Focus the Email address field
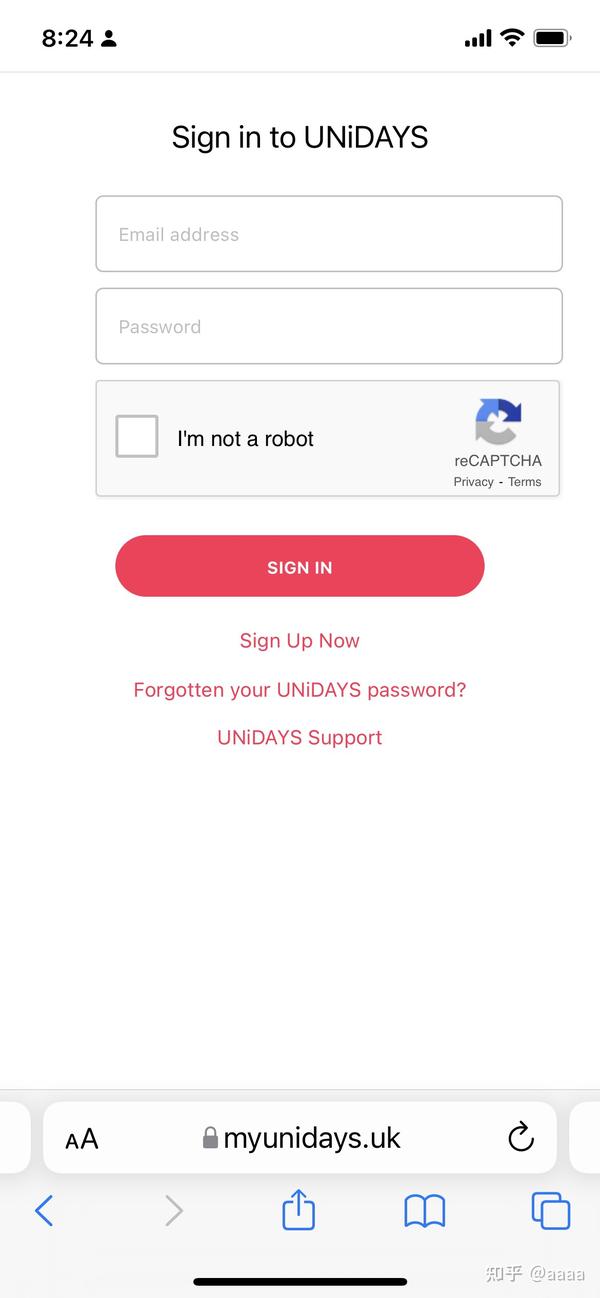Screen dimensions: 600x1298 click(x=329, y=234)
